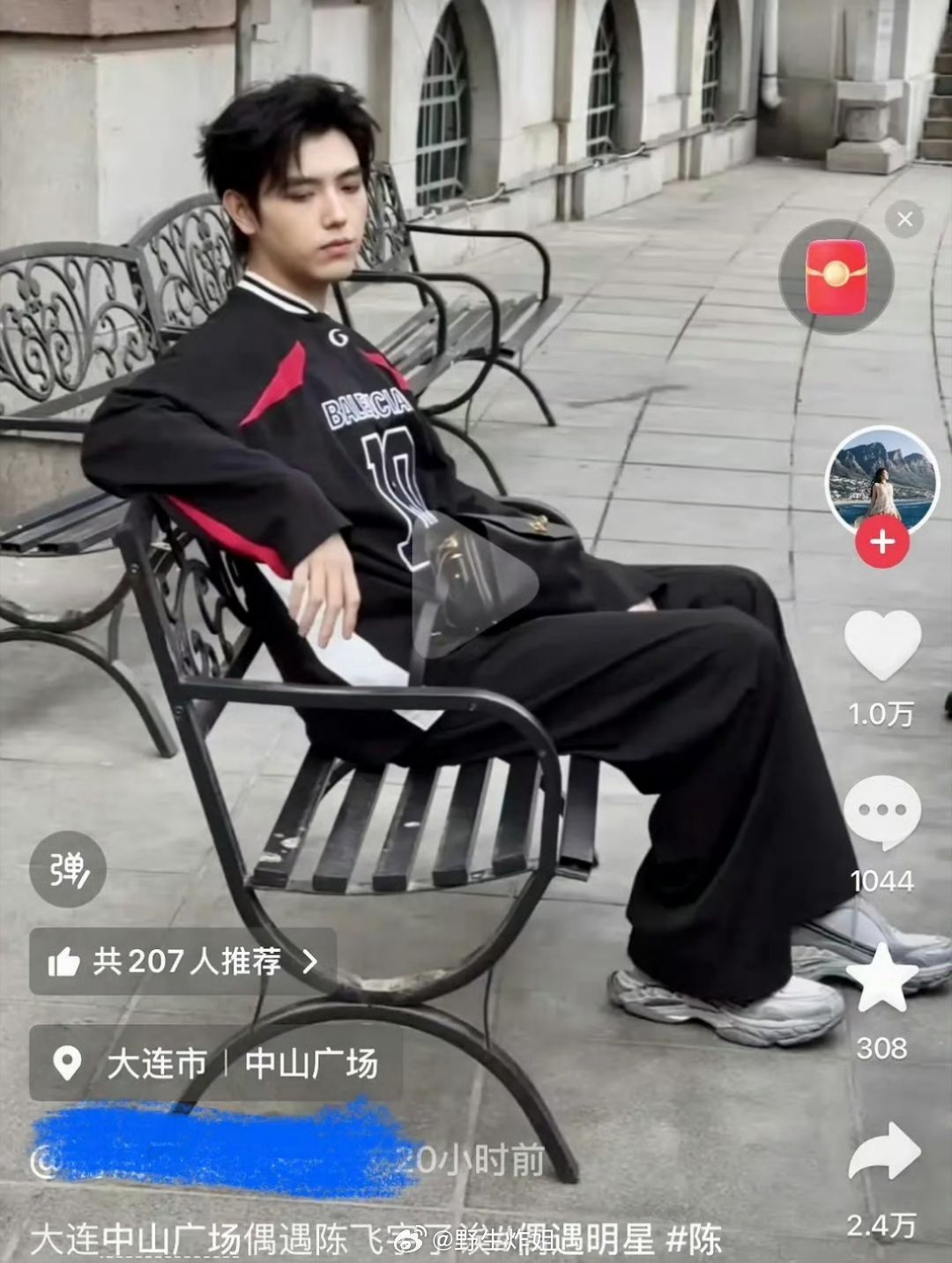Dismiss the red envelope with the X toggle
Screen dimensions: 952x1263
pyautogui.click(x=906, y=219)
